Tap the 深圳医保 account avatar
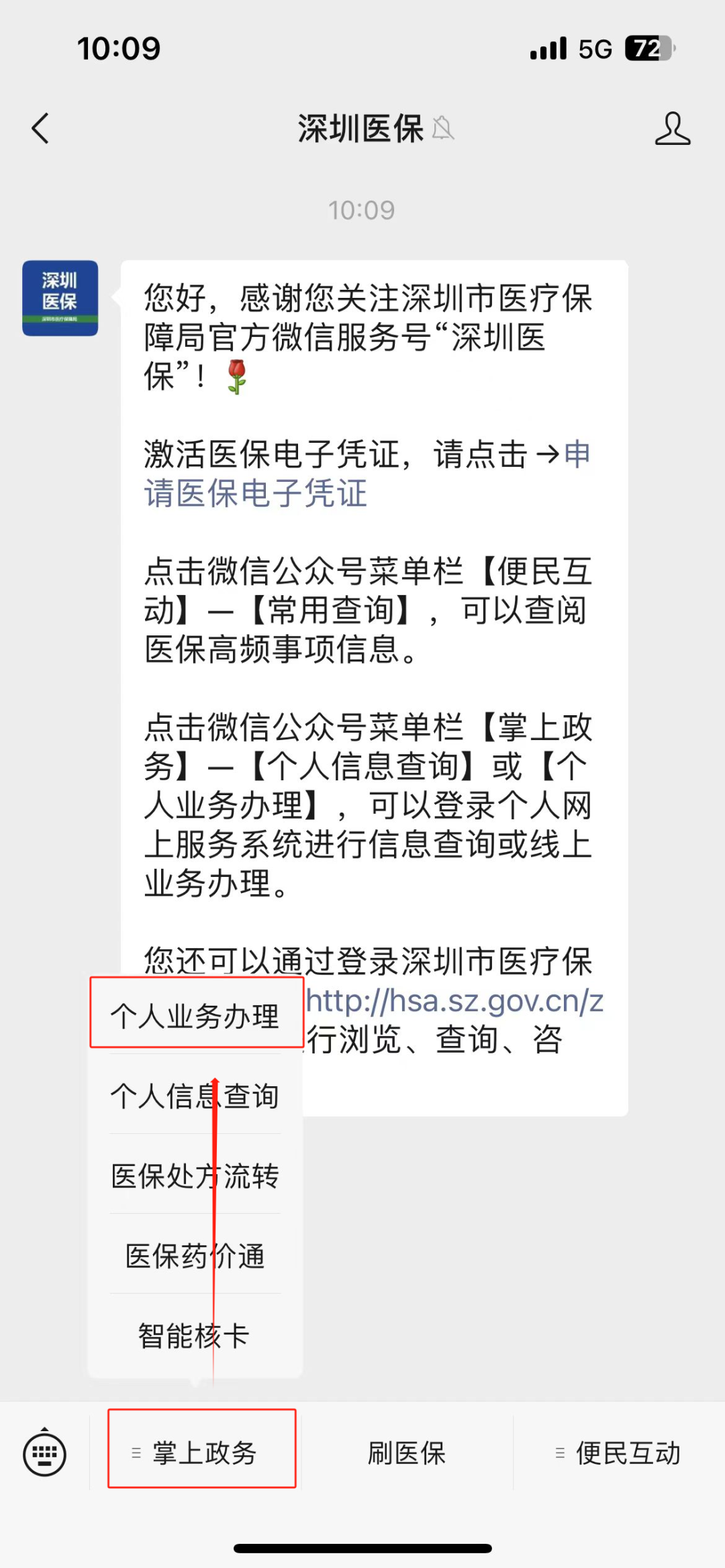Viewport: 725px width, 1568px height. click(60, 298)
